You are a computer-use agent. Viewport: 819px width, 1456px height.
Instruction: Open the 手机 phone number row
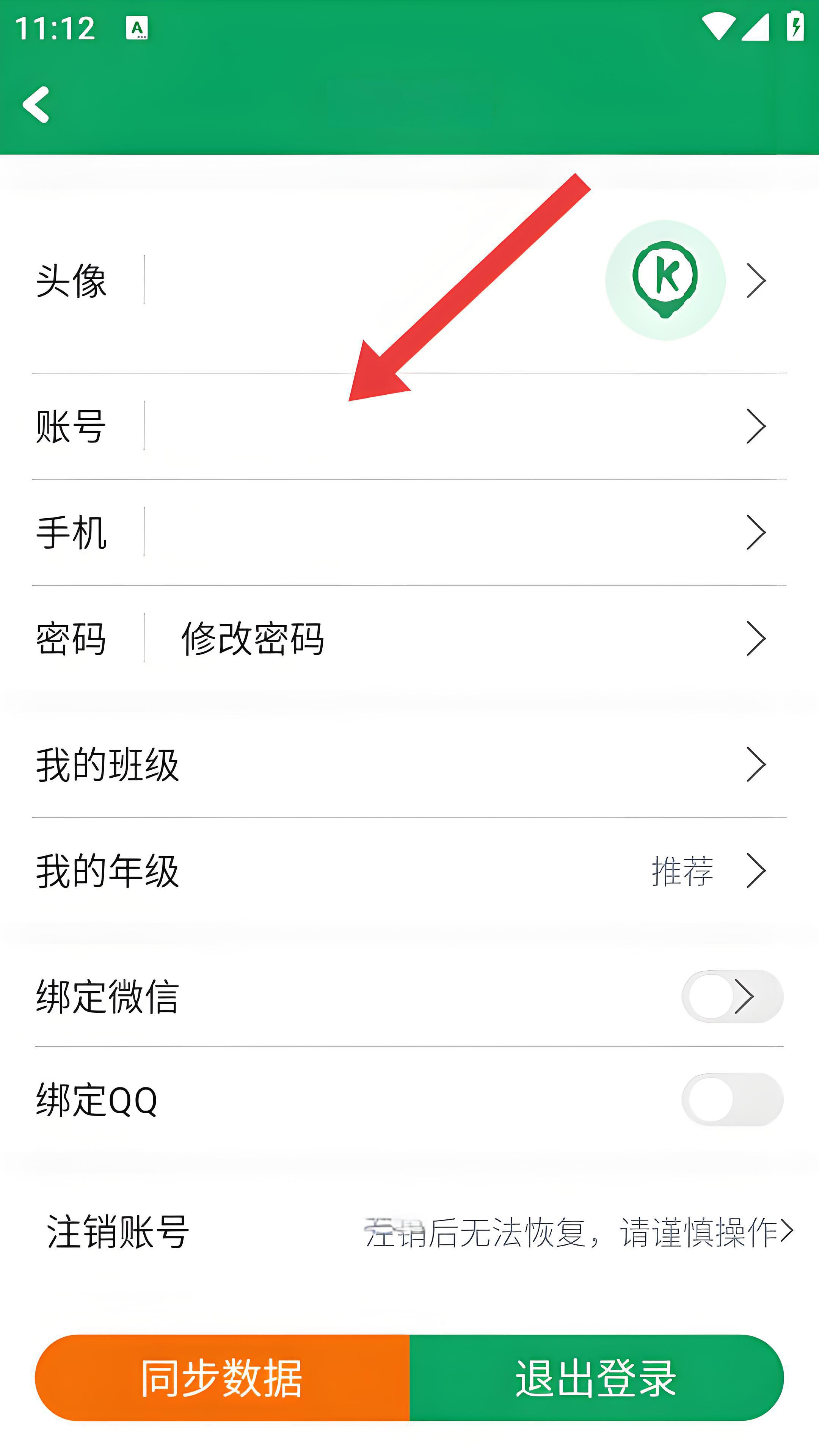click(x=409, y=532)
